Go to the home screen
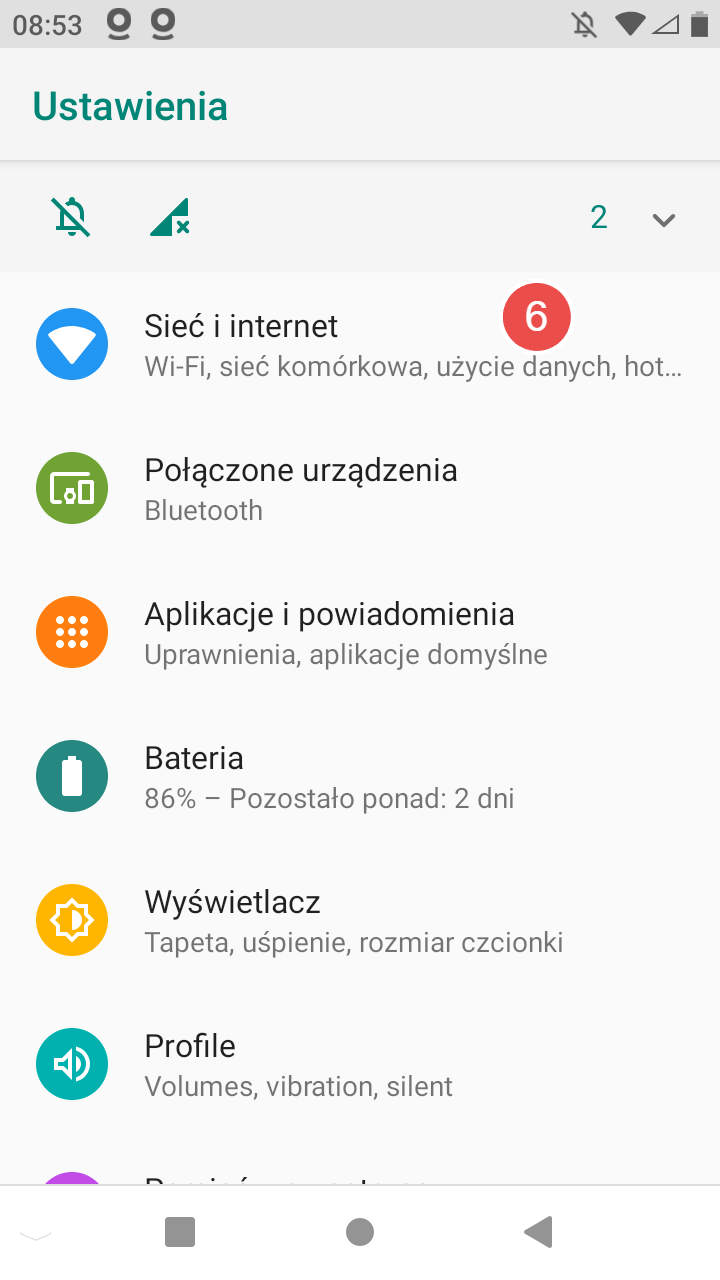Screen dimensions: 720x1280 point(360,1232)
